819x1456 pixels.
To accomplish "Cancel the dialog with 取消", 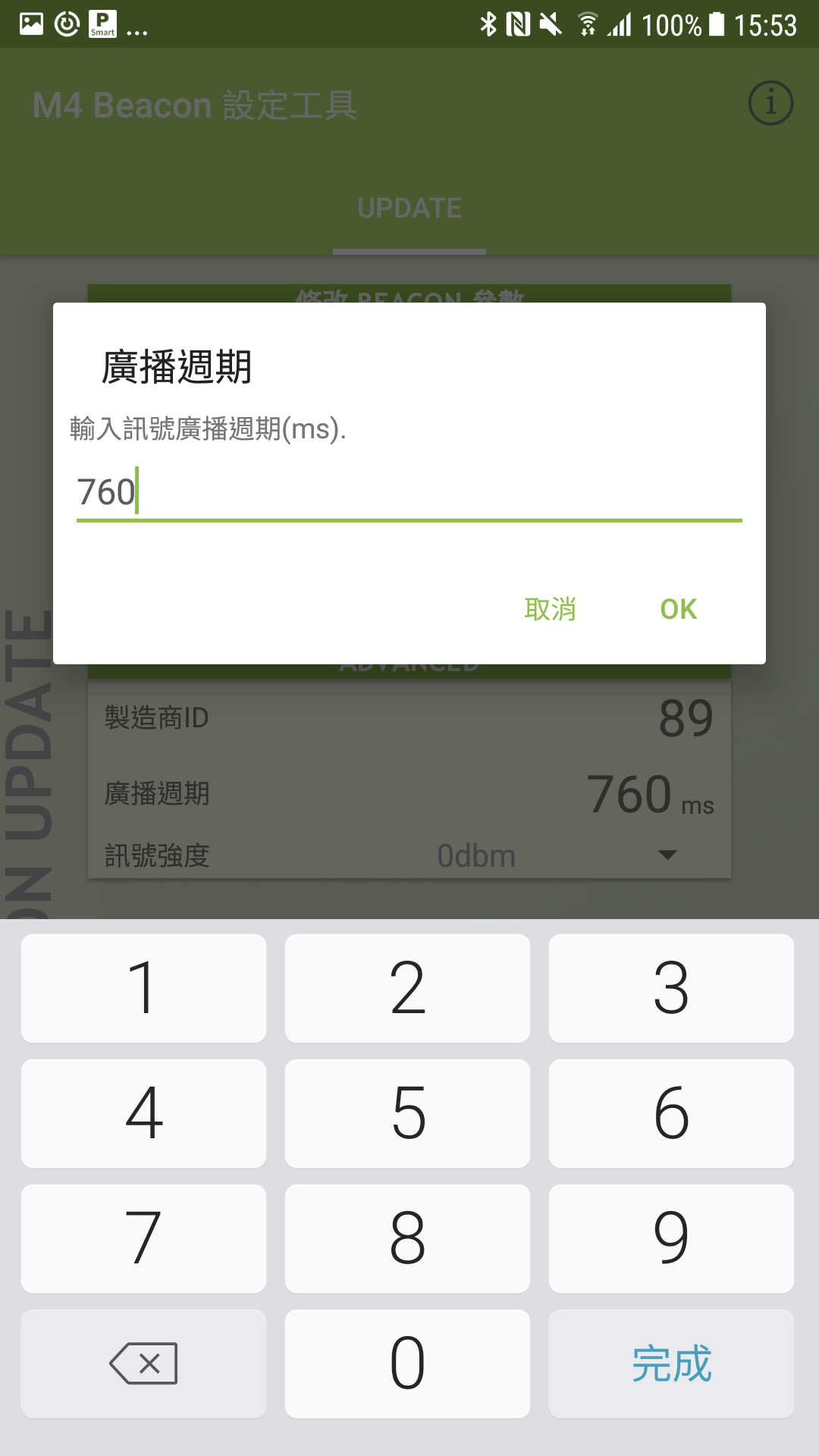I will tap(551, 609).
